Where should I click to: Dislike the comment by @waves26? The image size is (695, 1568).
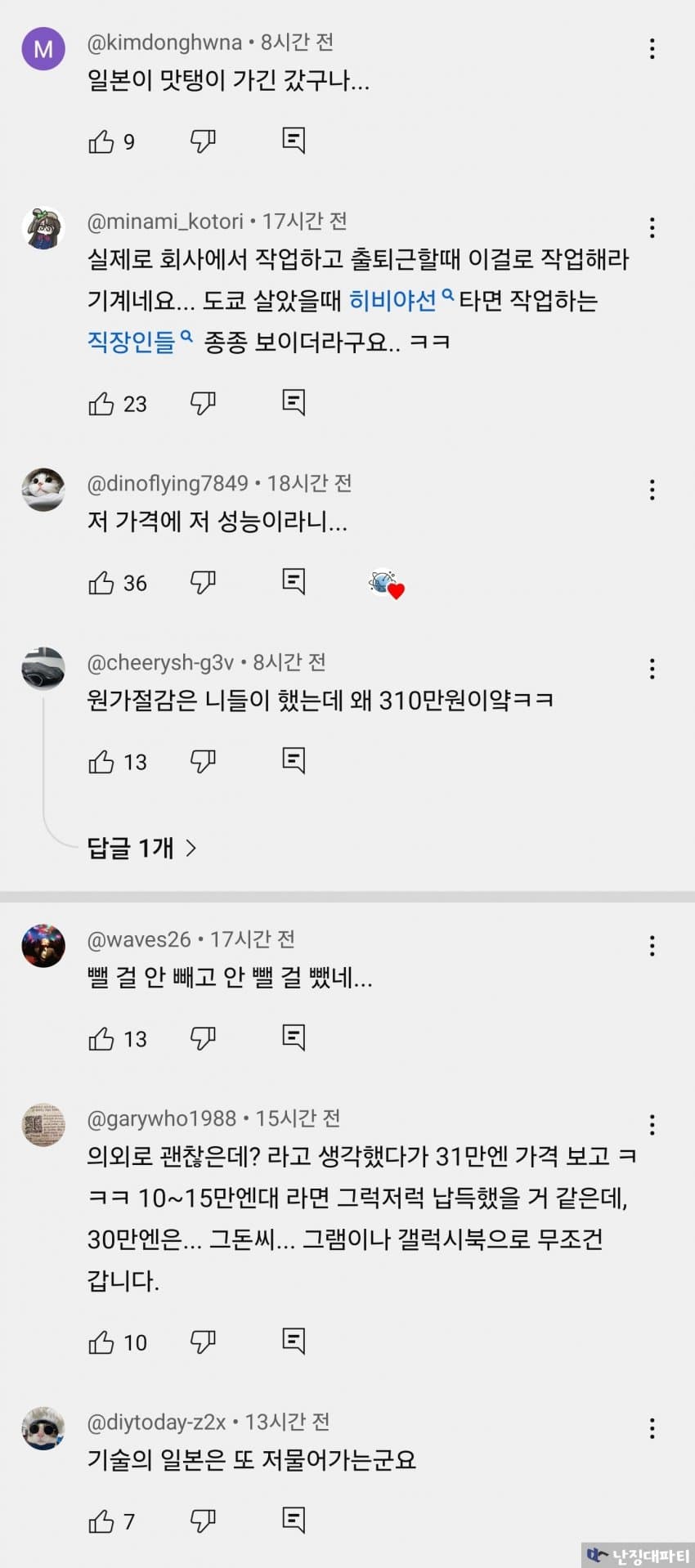pos(203,1038)
